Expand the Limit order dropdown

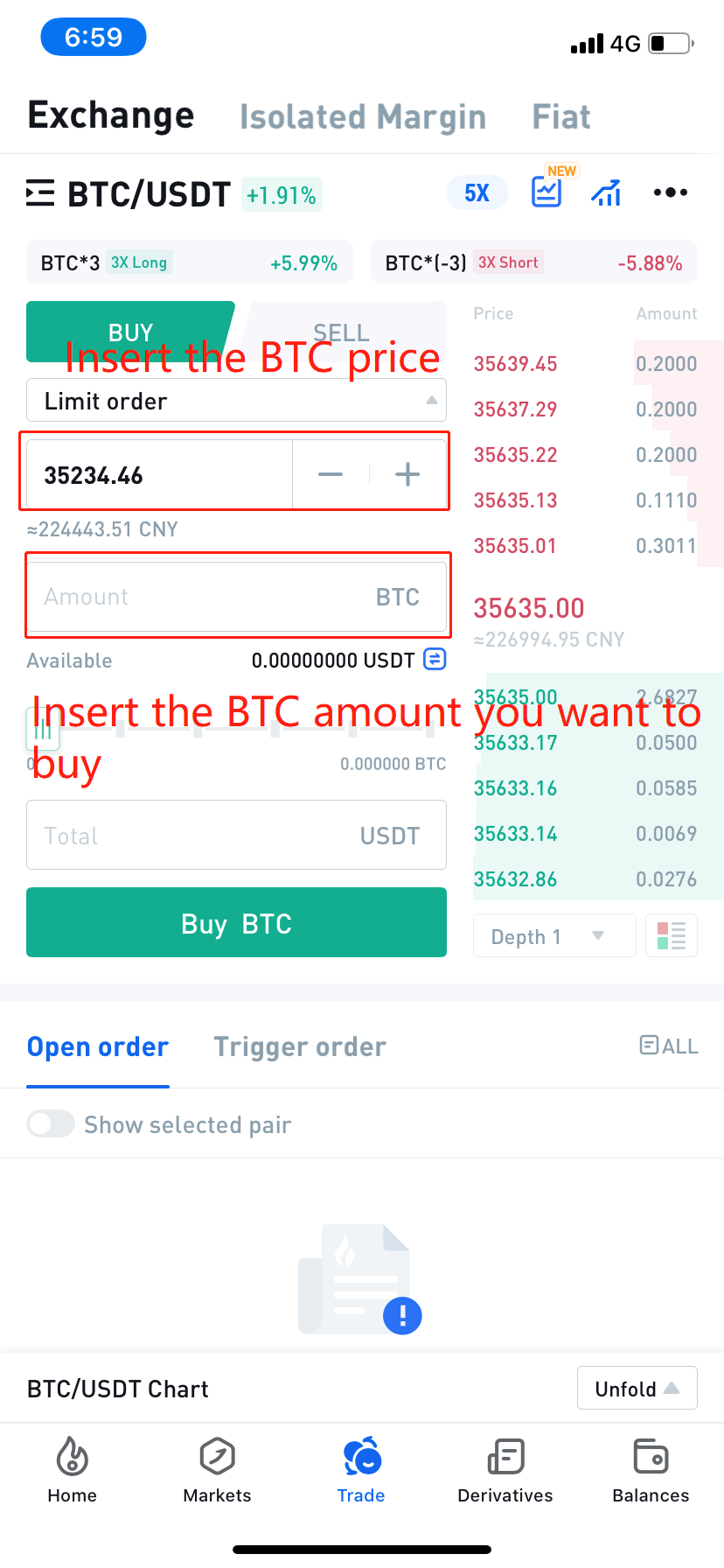coord(236,401)
